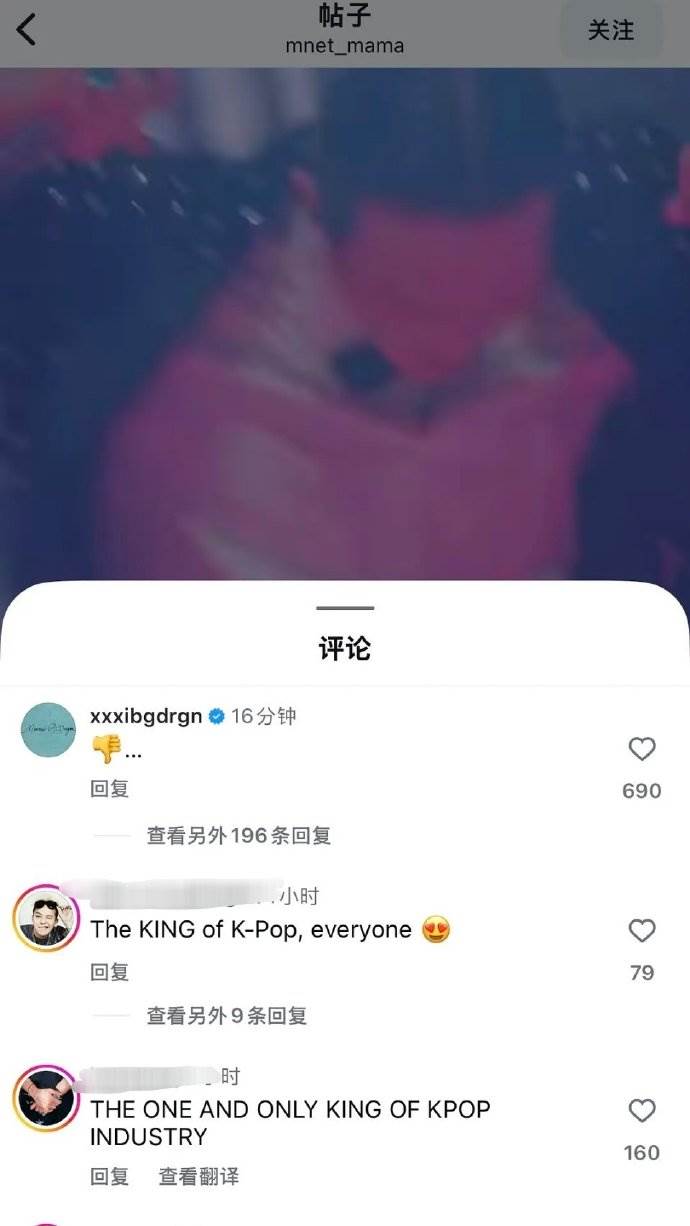
Task: Like the 'The KING of K-Pop, everyone' comment
Action: point(641,931)
